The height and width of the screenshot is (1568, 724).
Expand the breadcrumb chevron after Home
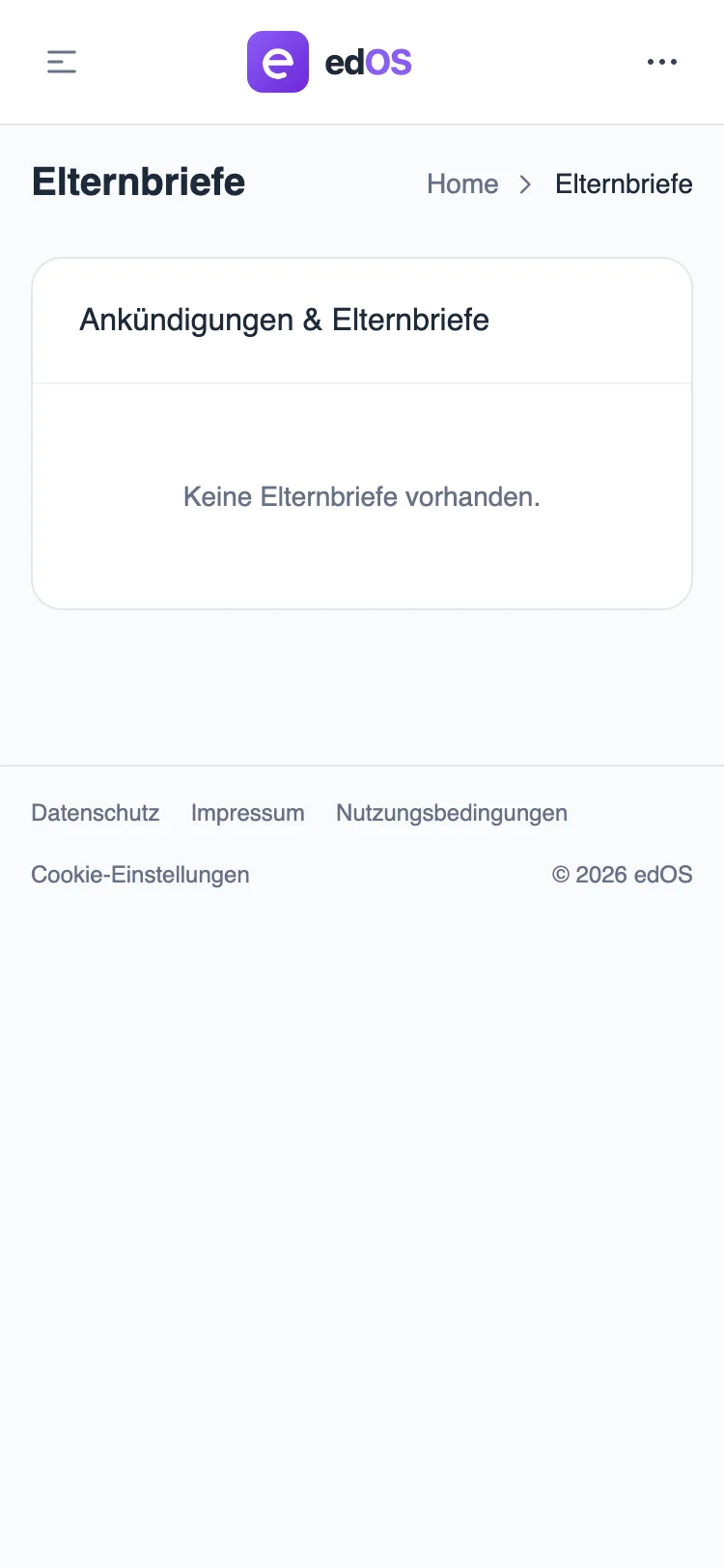click(526, 183)
